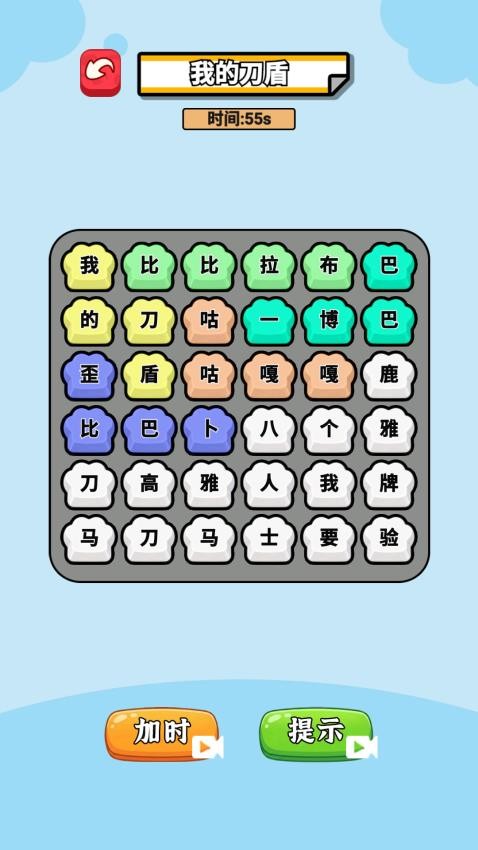Tap the orange 加时 add-time button
Viewport: 478px width, 850px height.
tap(162, 735)
